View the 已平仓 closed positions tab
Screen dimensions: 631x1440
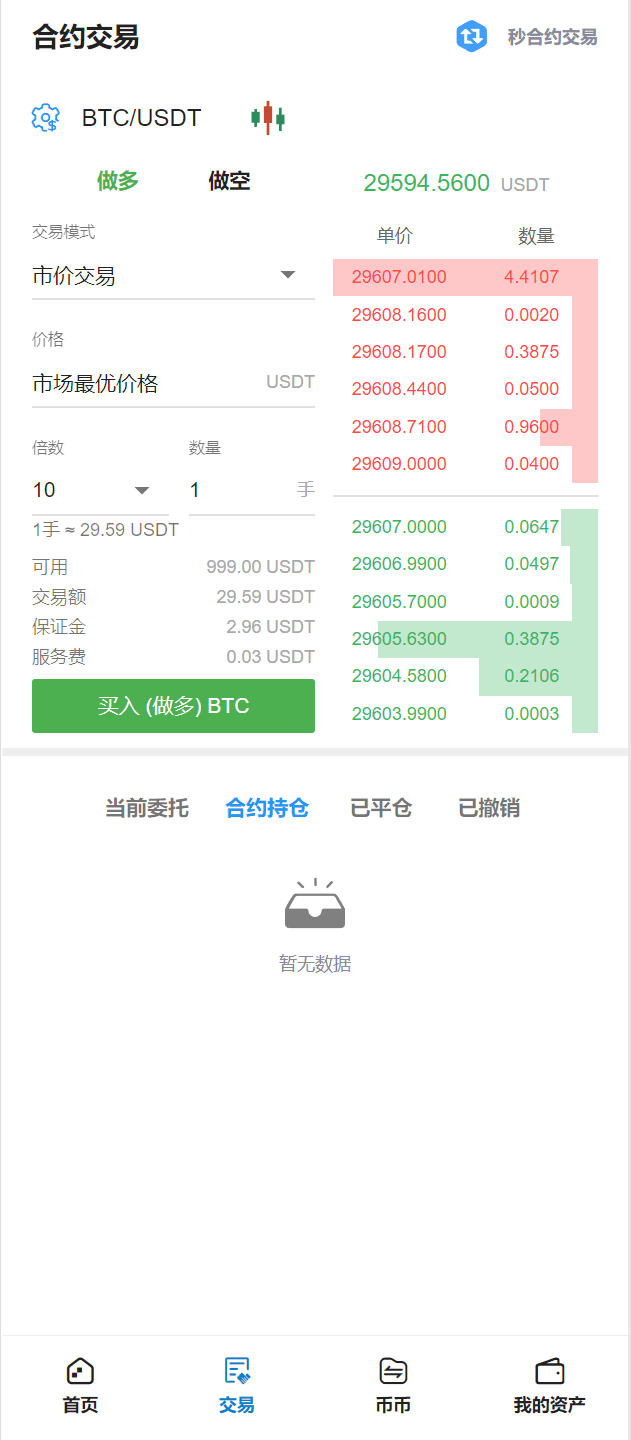[x=381, y=808]
